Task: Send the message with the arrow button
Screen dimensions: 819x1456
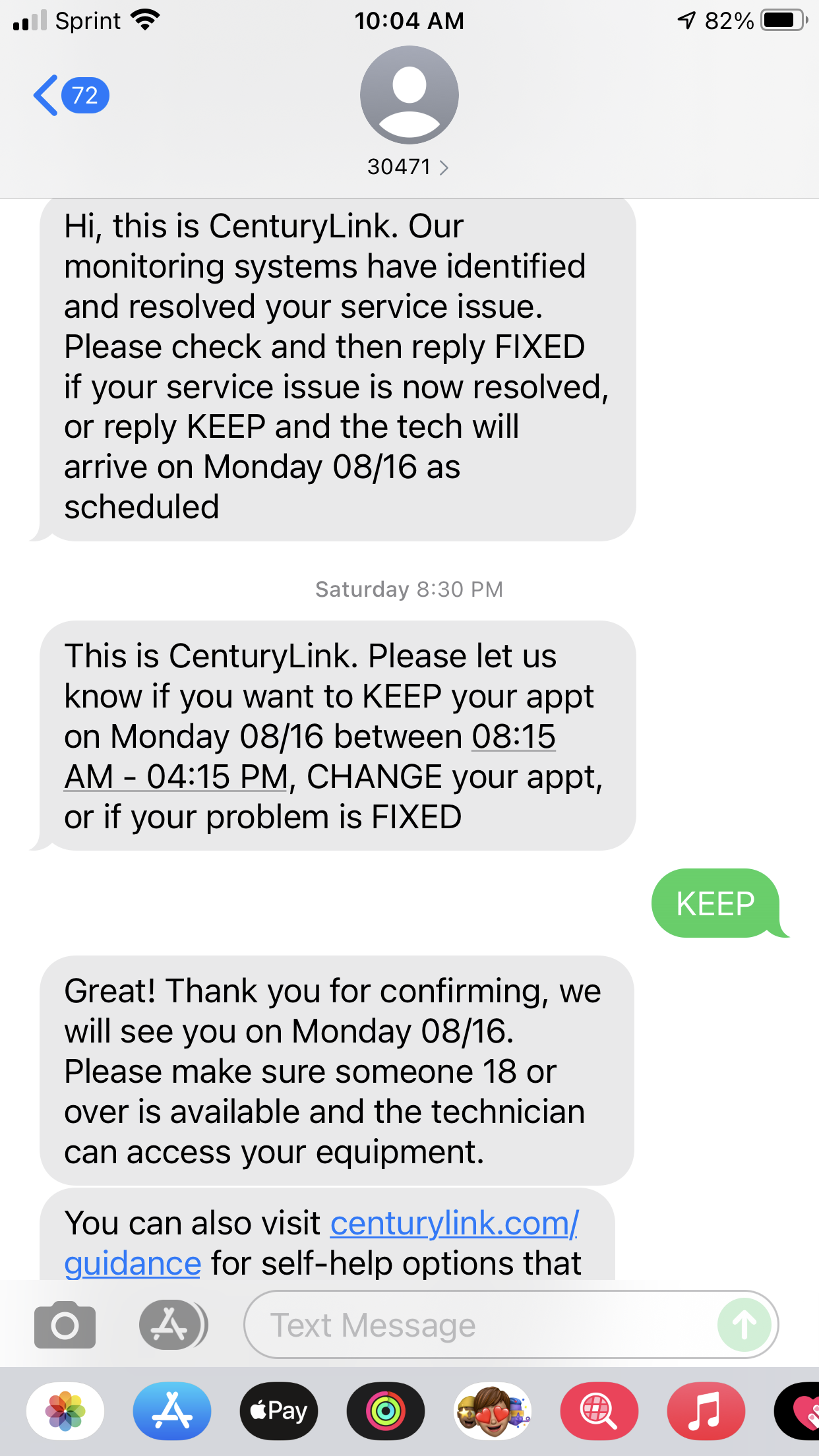Action: click(744, 1325)
